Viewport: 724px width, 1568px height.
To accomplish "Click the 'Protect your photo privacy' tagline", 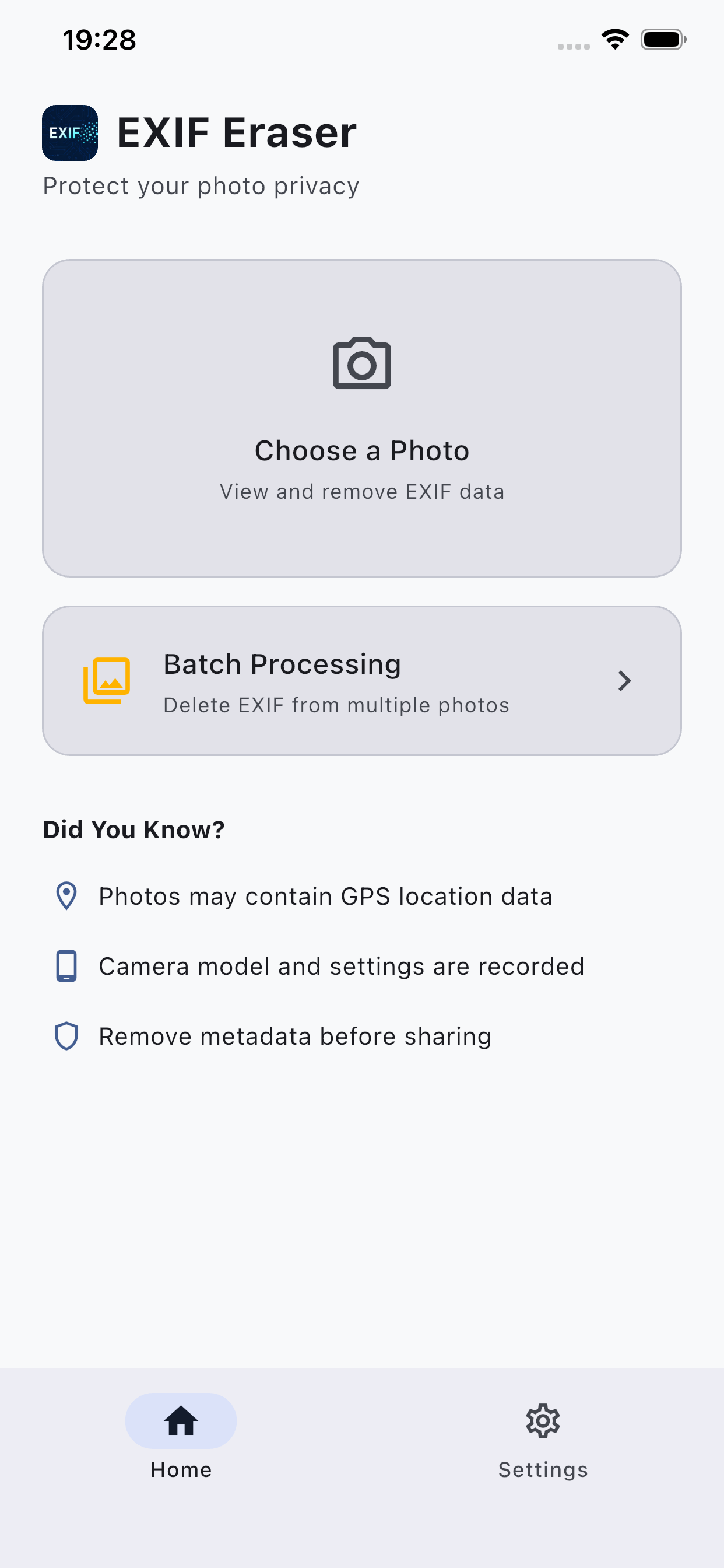I will click(x=201, y=185).
